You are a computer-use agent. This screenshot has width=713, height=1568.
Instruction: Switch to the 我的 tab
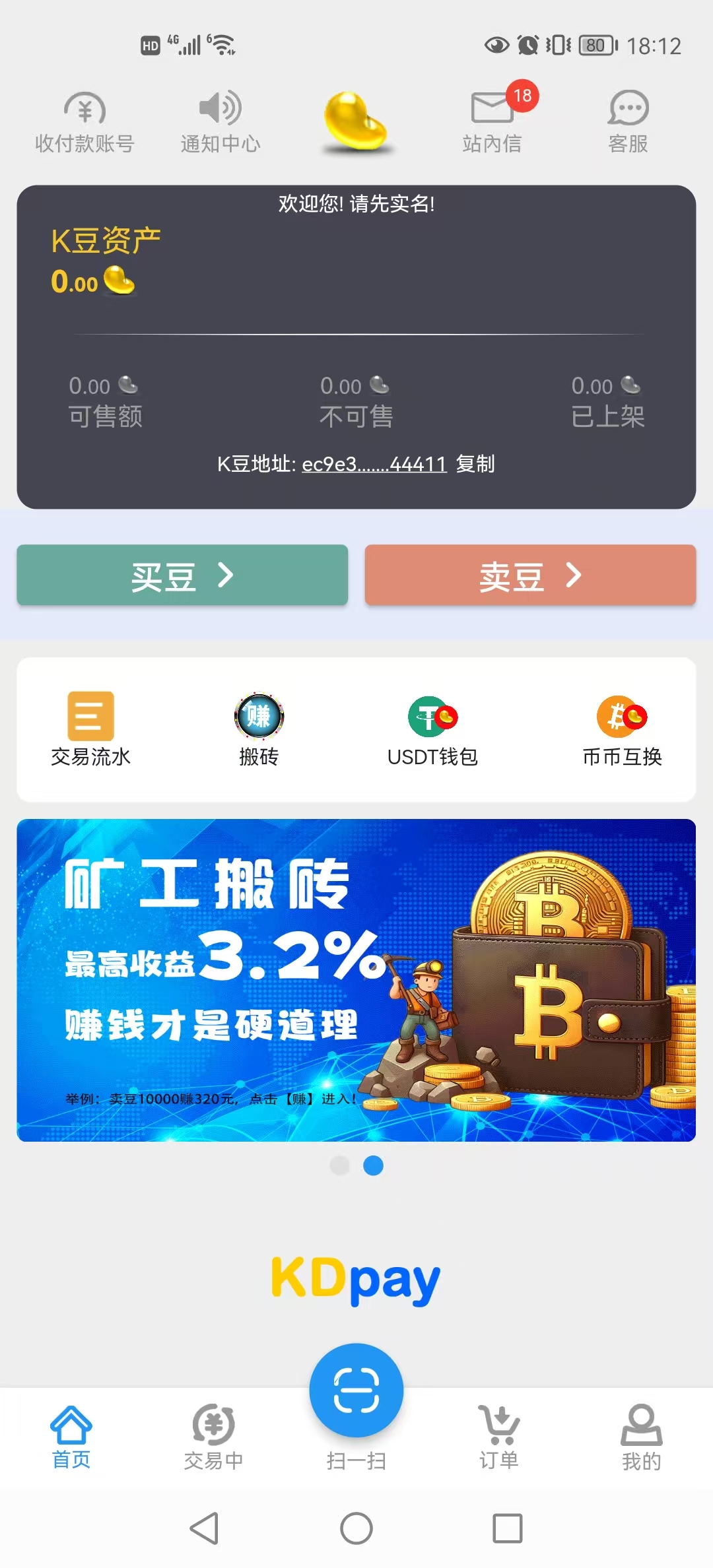pos(641,1437)
